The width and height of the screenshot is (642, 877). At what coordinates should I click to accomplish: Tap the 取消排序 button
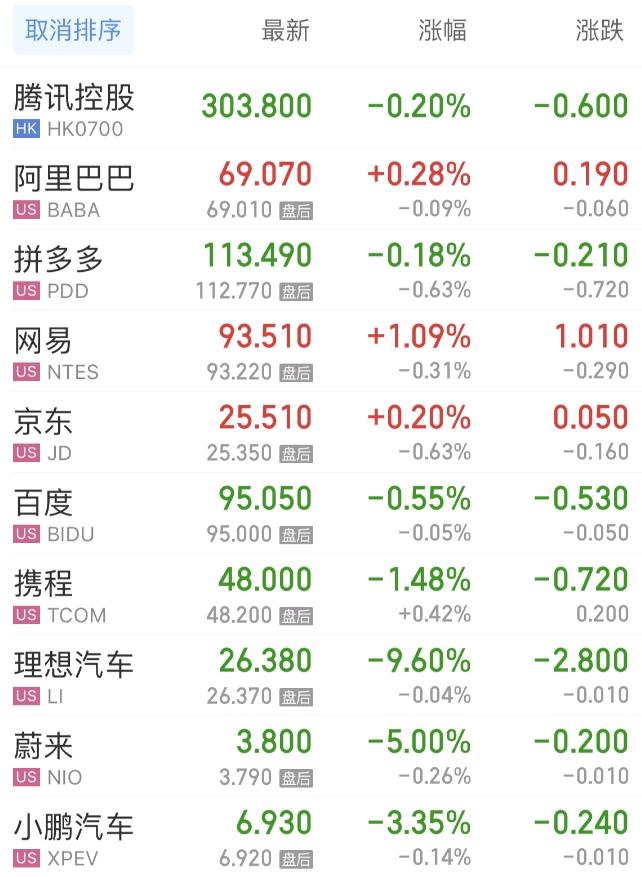(x=73, y=31)
